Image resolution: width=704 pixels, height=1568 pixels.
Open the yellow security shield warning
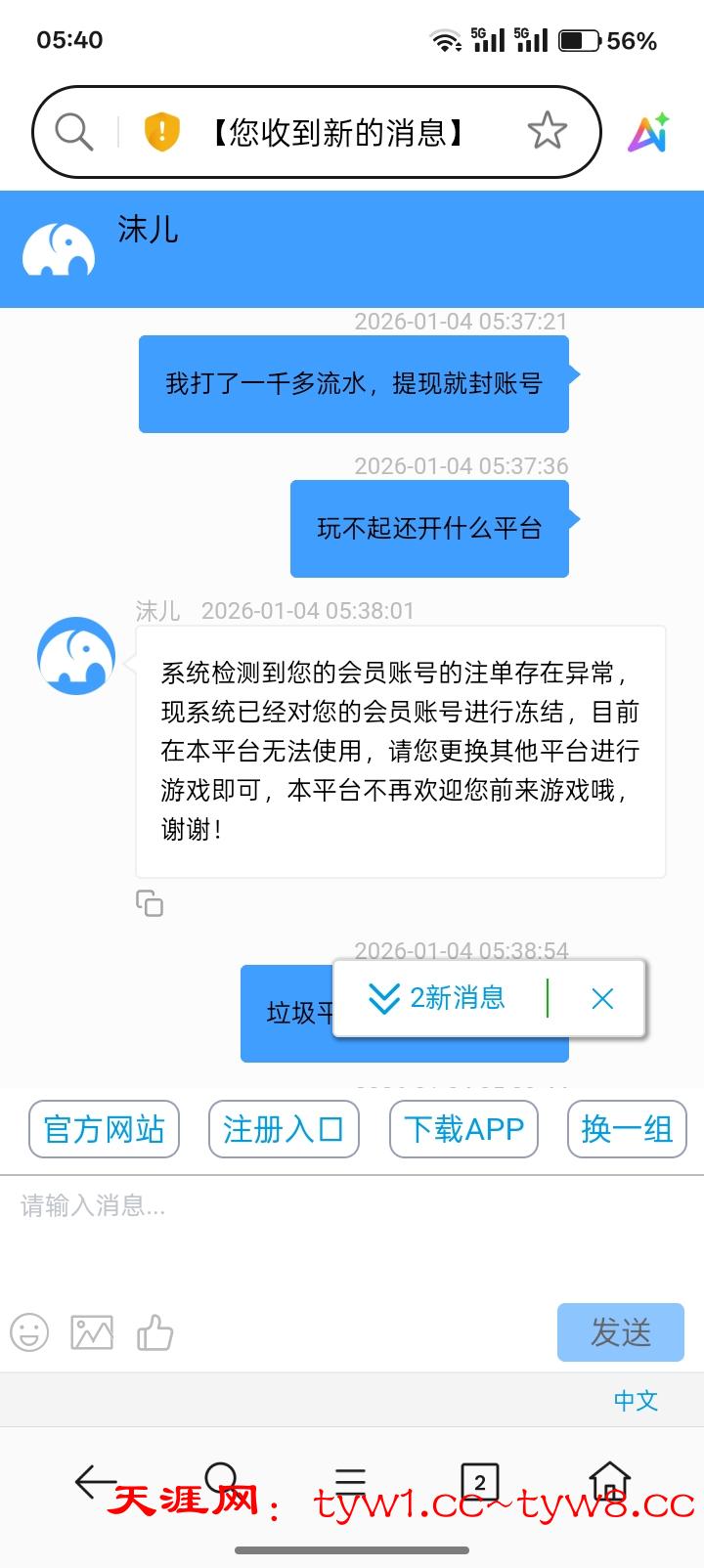click(x=162, y=131)
